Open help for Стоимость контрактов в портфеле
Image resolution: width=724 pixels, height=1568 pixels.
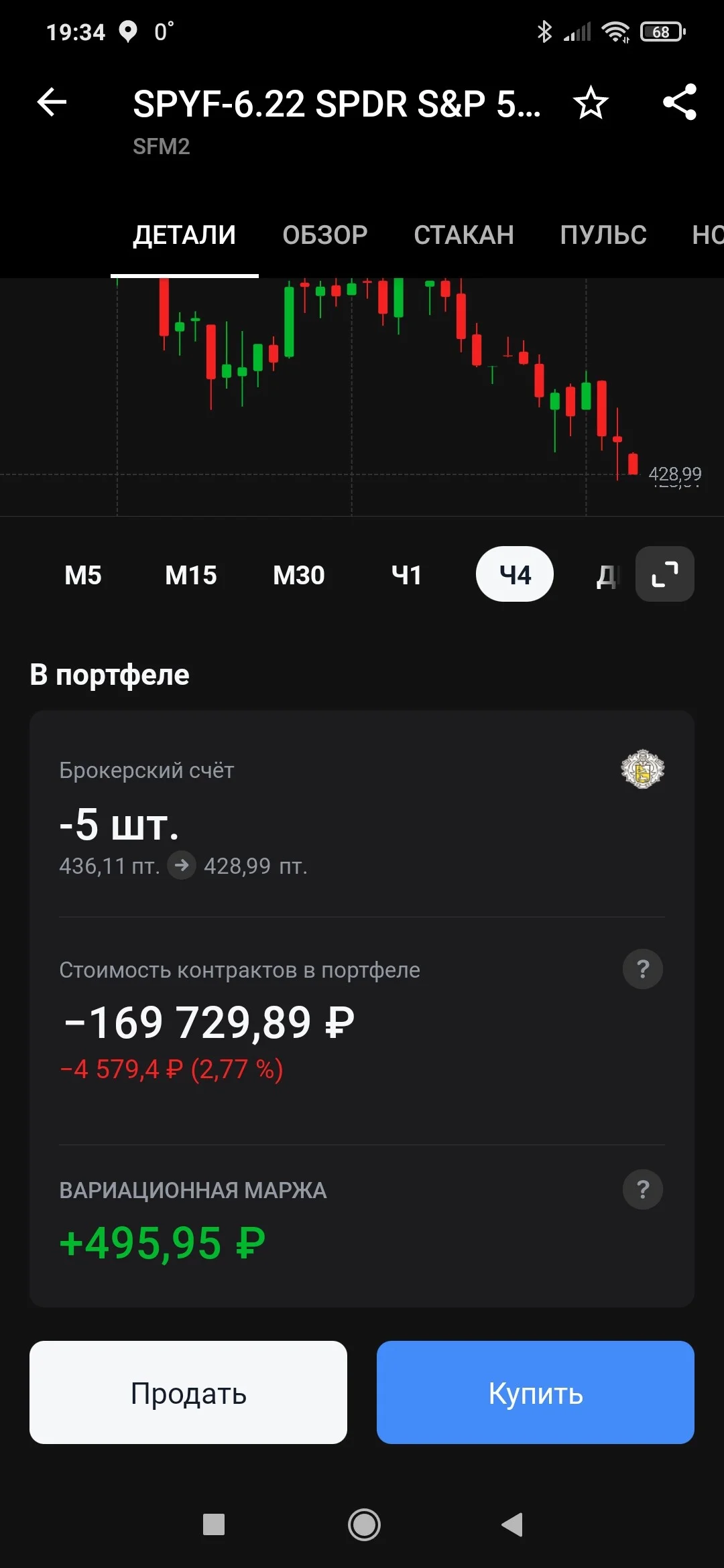[643, 969]
